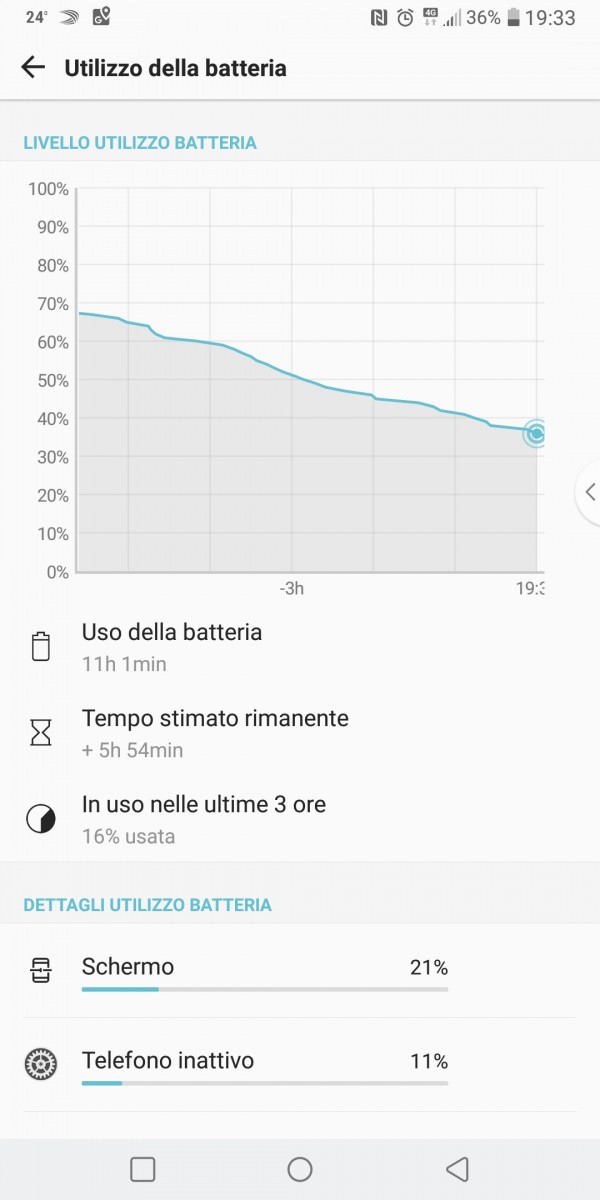Viewport: 600px width, 1200px height.
Task: Tap the system back triangle button
Action: [x=457, y=1169]
